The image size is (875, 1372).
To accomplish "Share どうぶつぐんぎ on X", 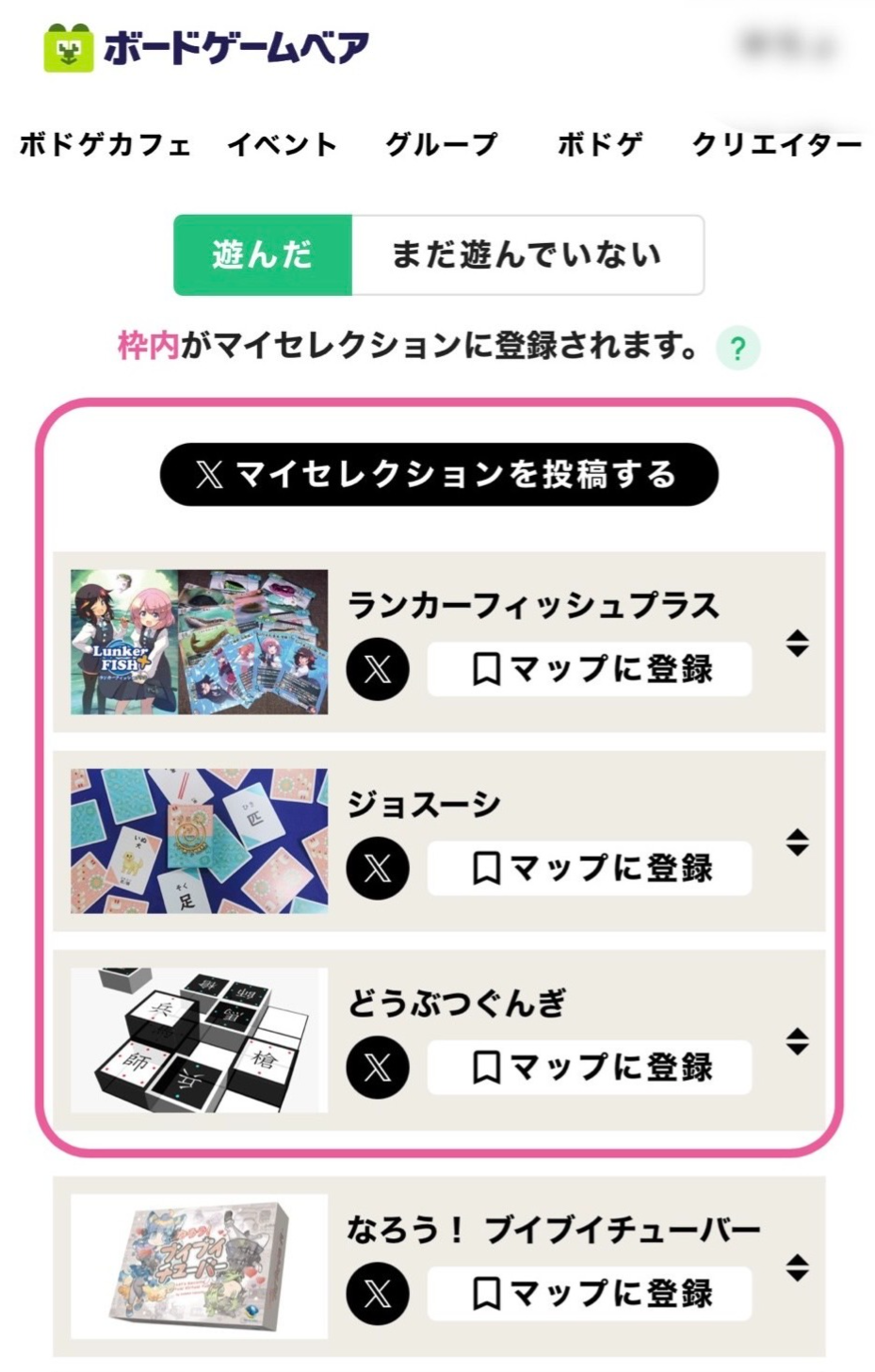I will click(378, 1067).
